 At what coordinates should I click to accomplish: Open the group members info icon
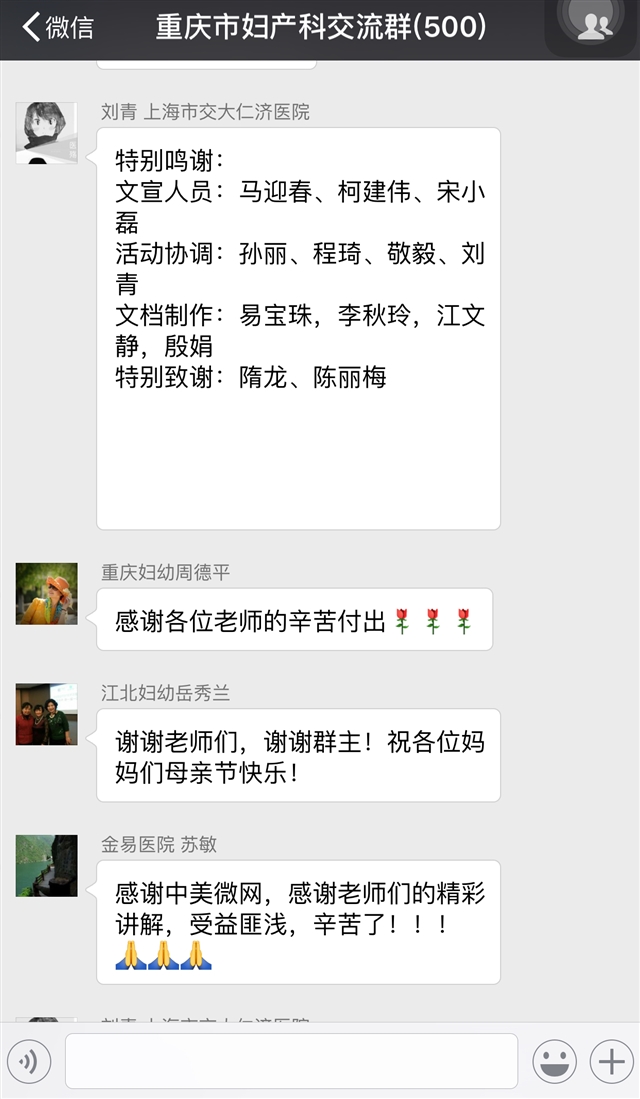(x=594, y=27)
